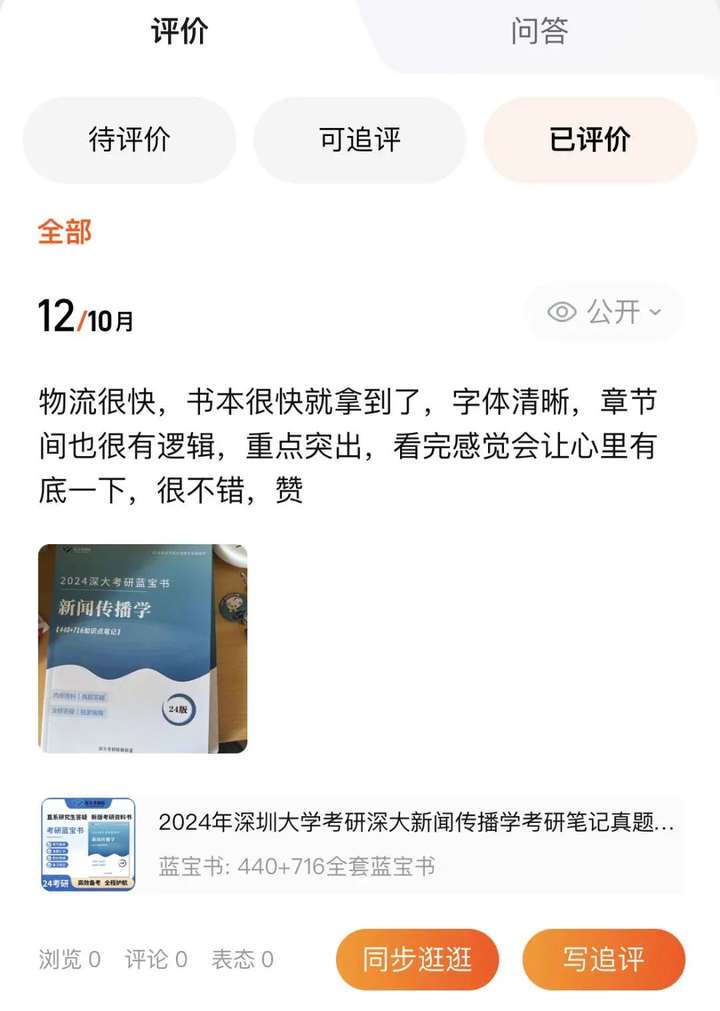Switch to the 问答 tab
This screenshot has width=720, height=1011.
[539, 32]
